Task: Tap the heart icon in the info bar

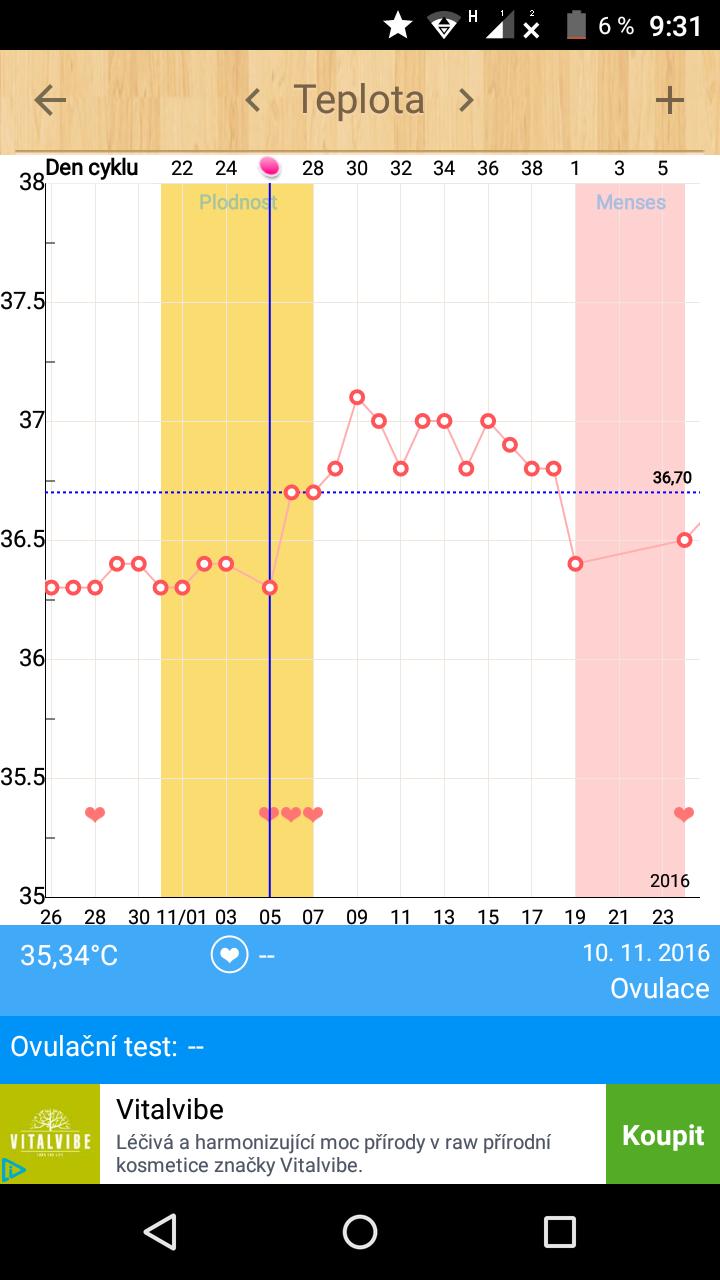Action: [229, 955]
